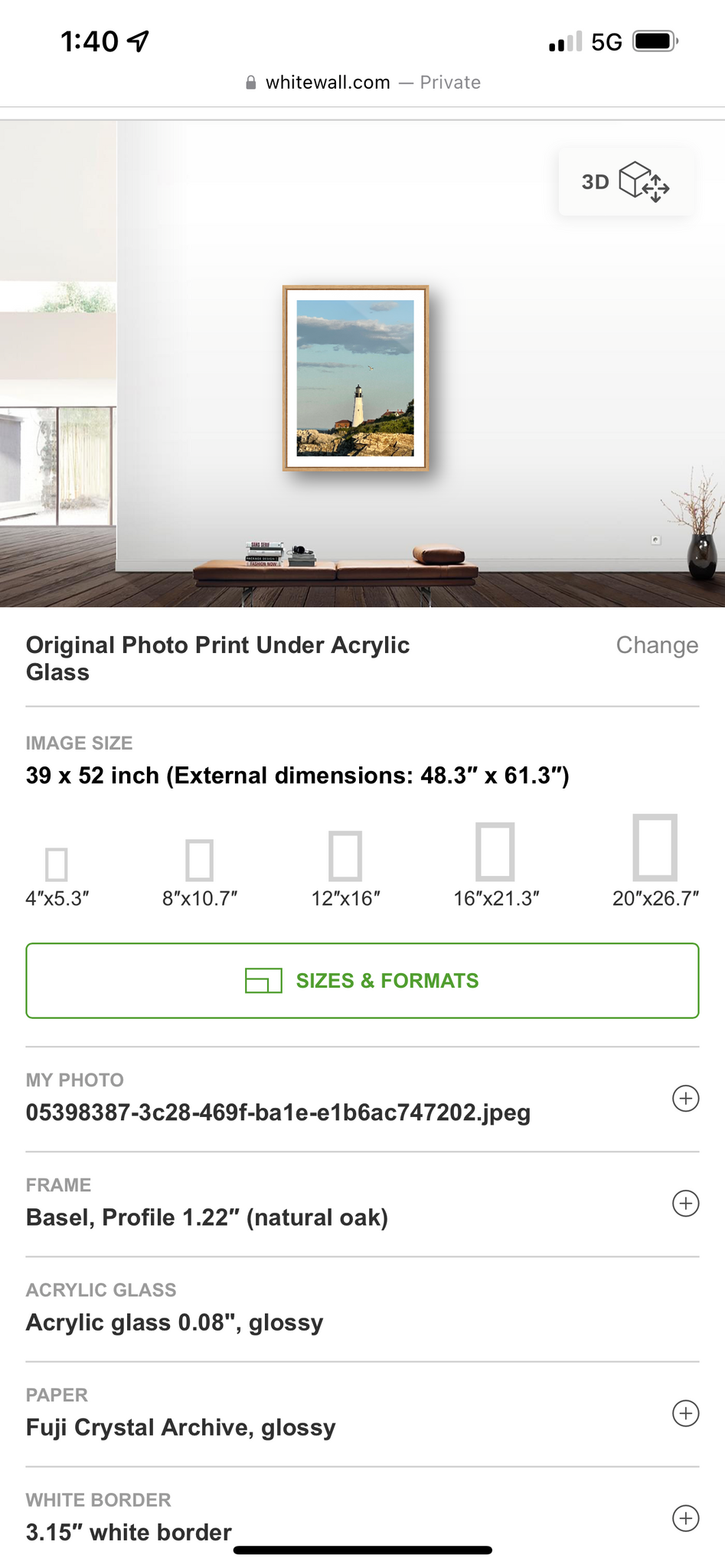Expand the My Photo section
725x1568 pixels.
tap(685, 1098)
